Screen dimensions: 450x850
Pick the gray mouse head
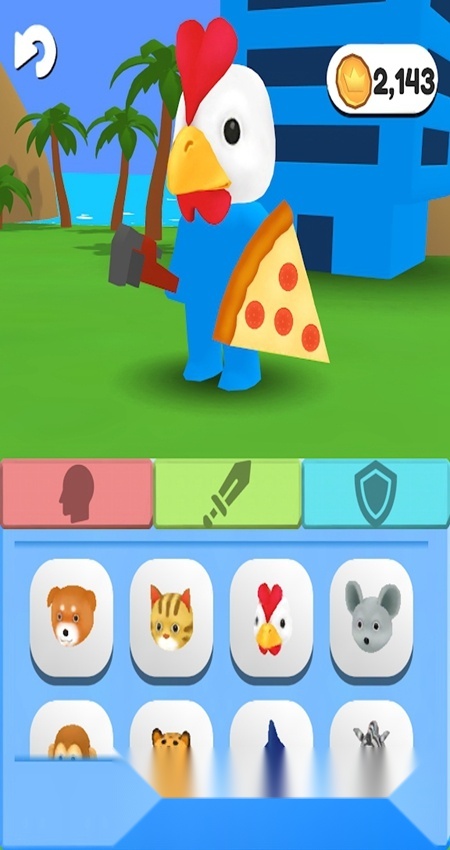point(372,617)
